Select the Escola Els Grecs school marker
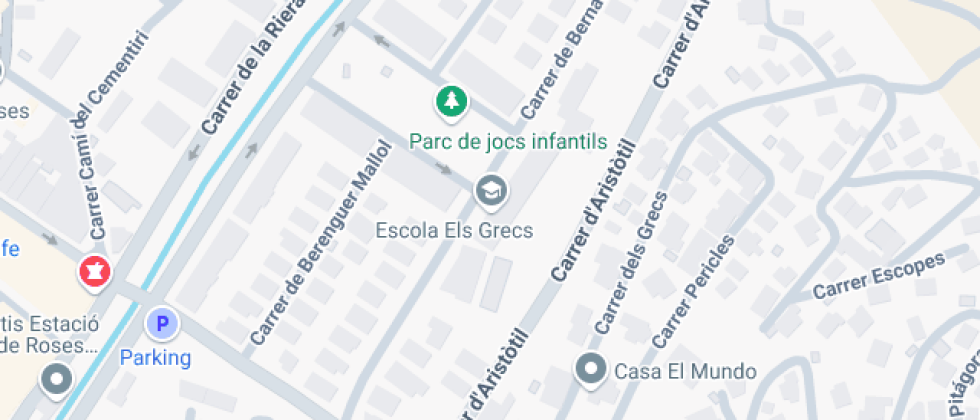The image size is (980, 420). [x=490, y=190]
